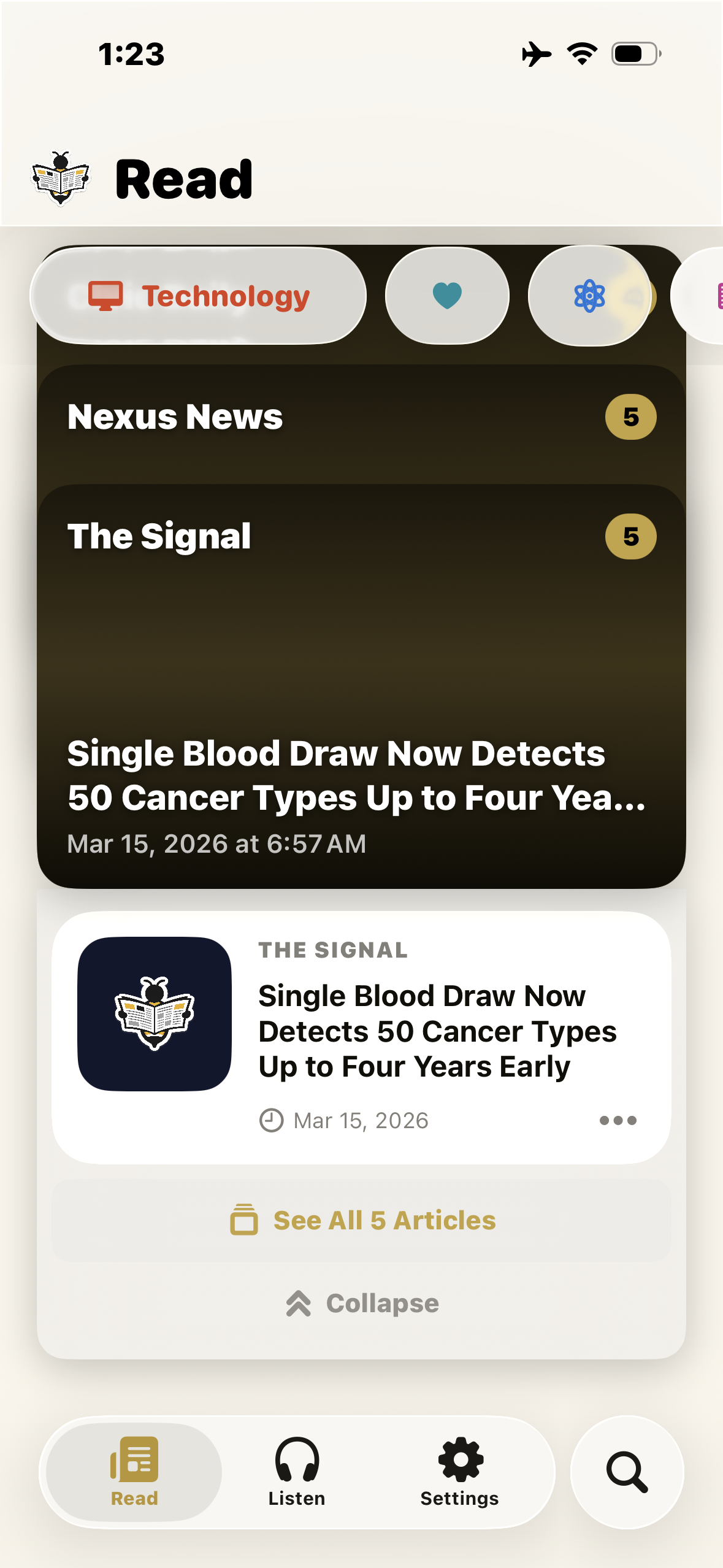The height and width of the screenshot is (1568, 723).
Task: Select the Technology category chip
Action: tap(198, 296)
